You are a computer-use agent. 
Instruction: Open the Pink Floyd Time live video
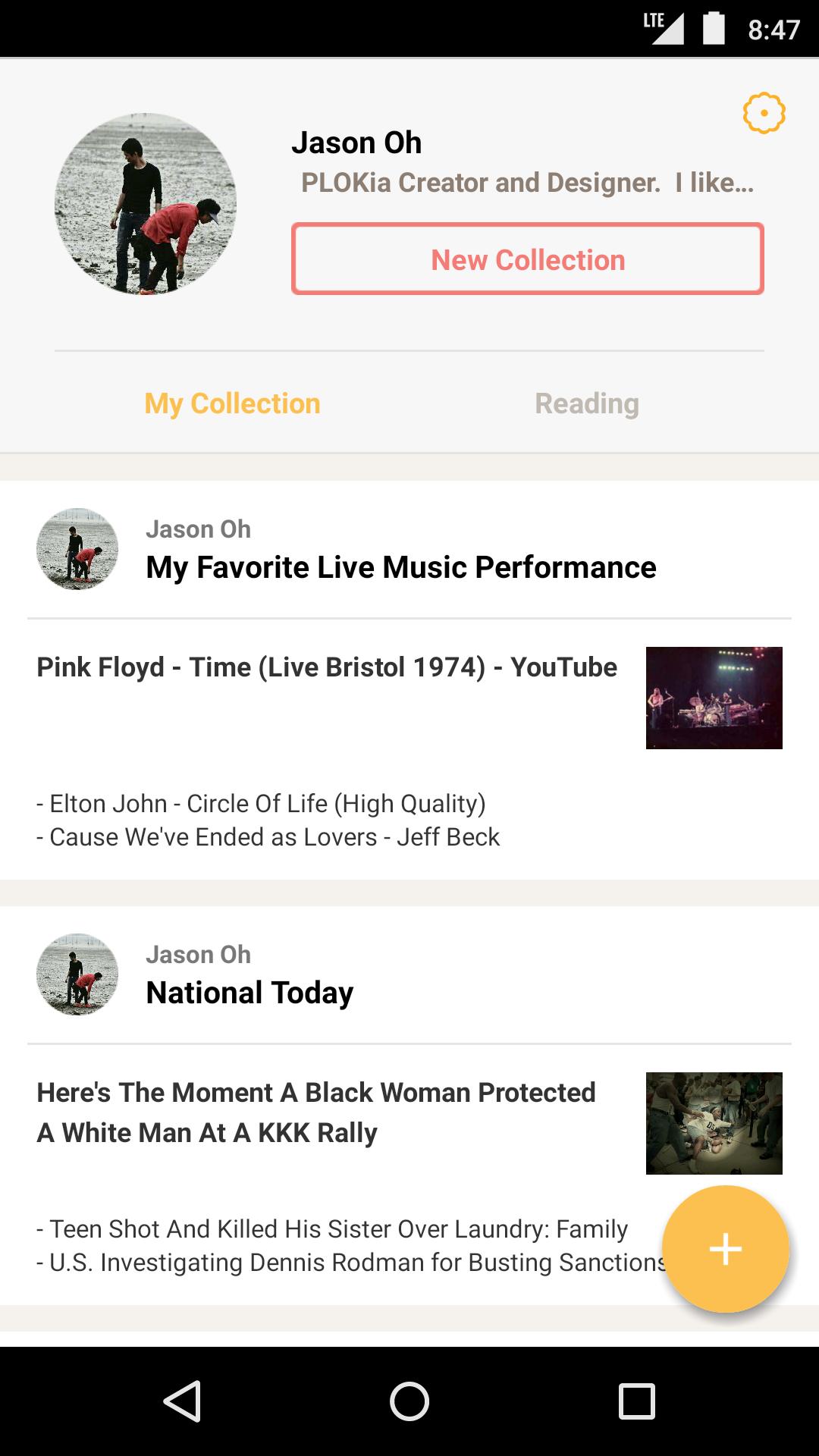coord(327,667)
